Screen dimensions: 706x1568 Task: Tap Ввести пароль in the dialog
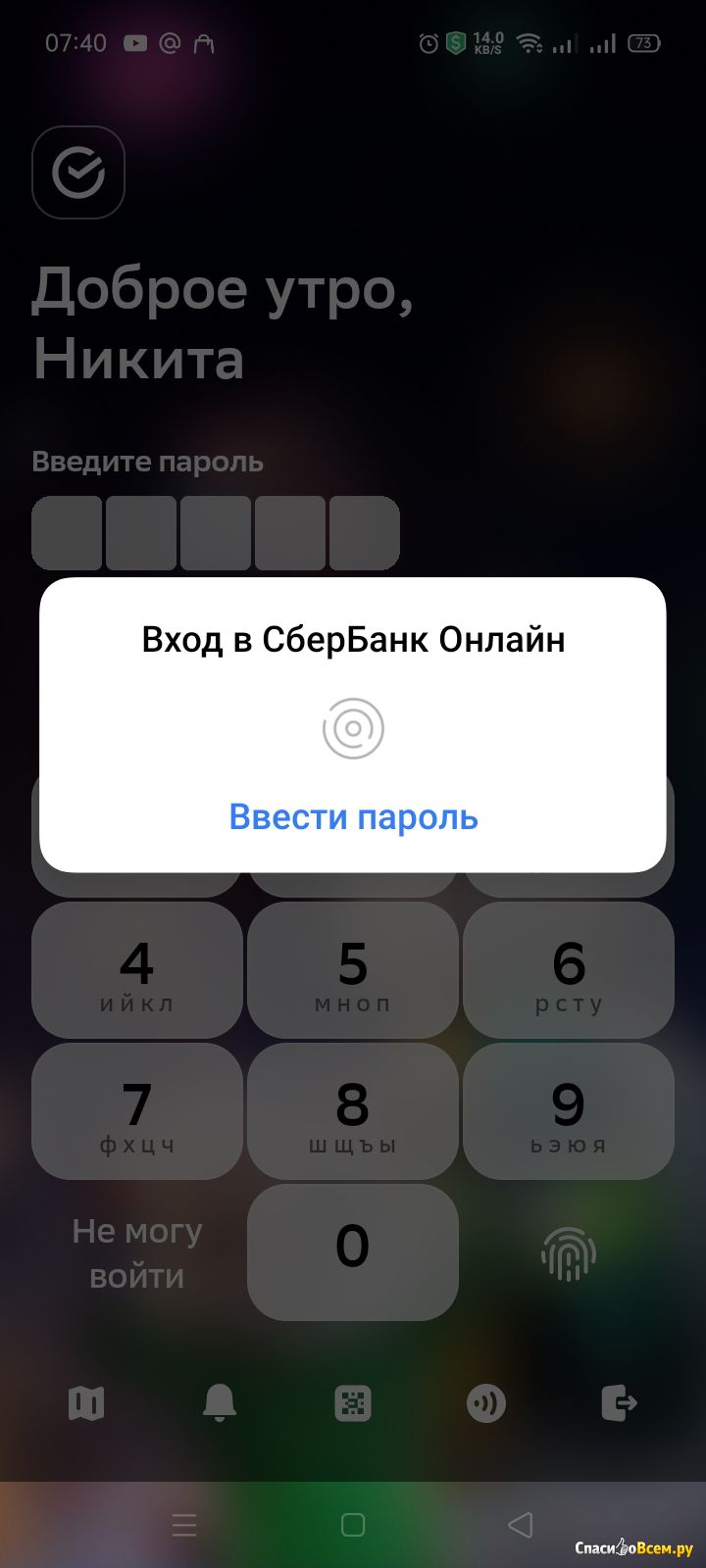353,816
